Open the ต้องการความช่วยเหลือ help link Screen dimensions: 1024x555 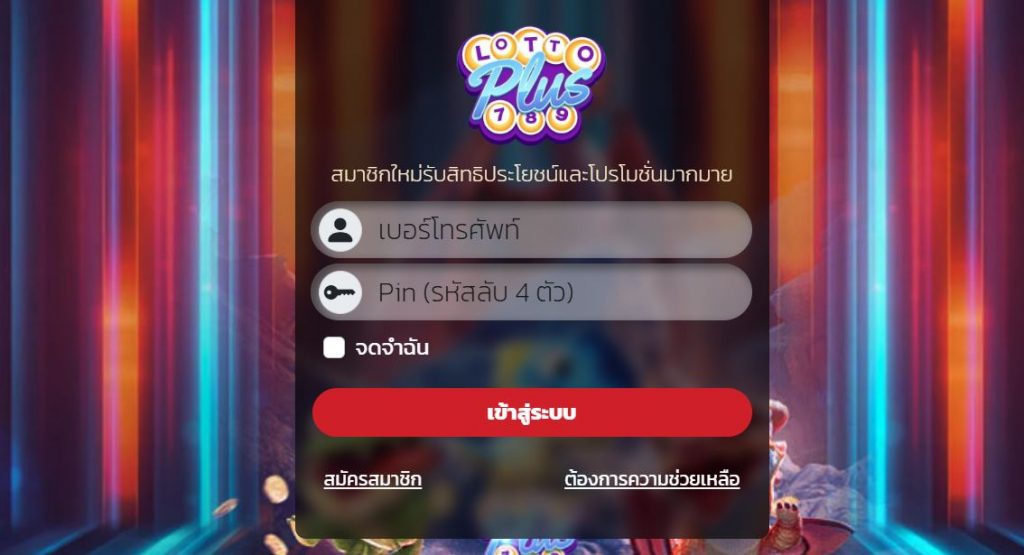651,480
